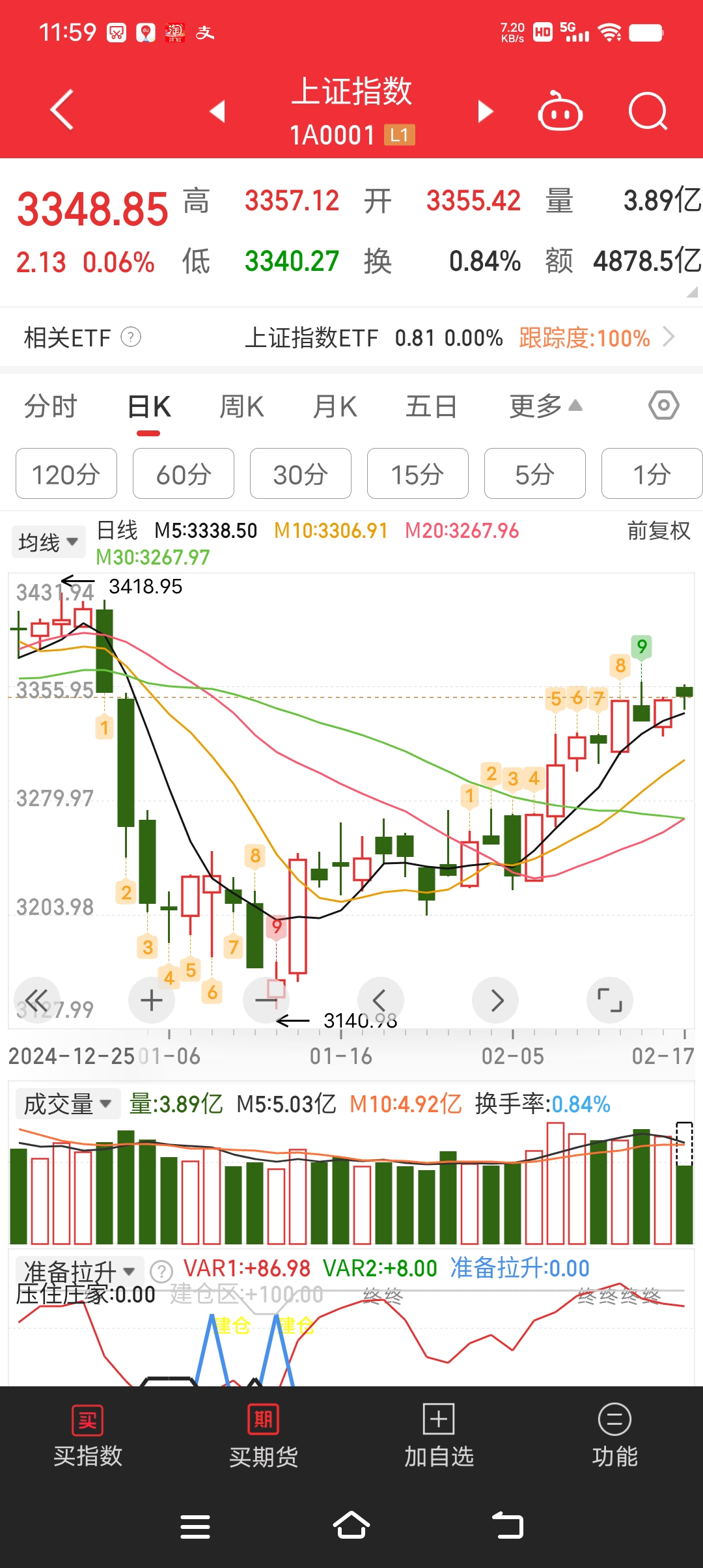703x1568 pixels.
Task: Select the 60分 timeframe button
Action: 183,474
